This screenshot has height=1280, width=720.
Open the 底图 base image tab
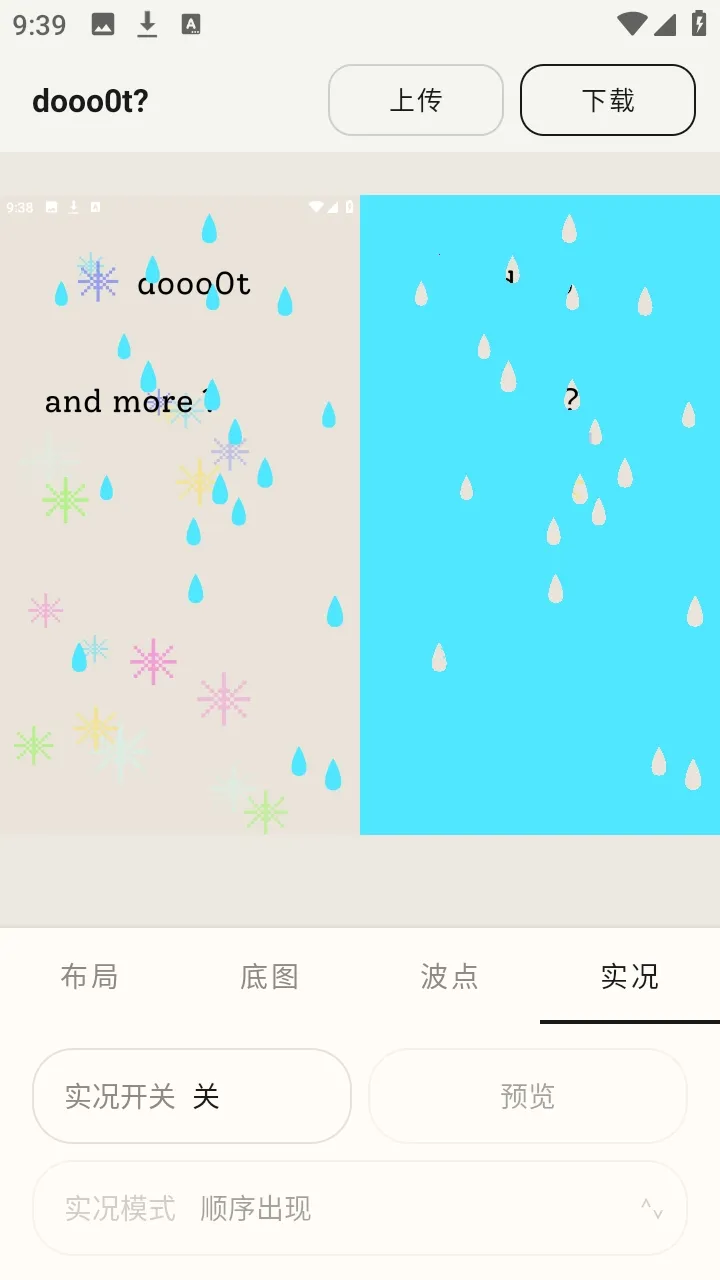tap(268, 977)
